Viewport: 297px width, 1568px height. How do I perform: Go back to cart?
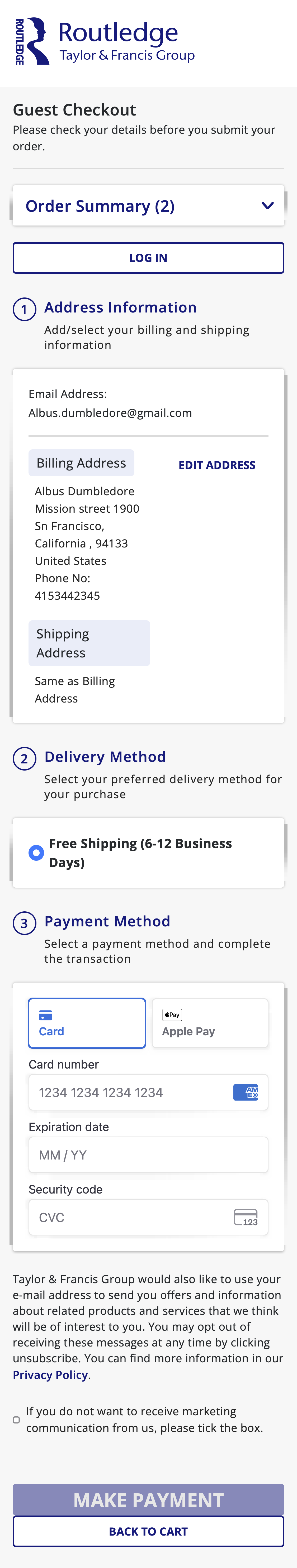[148, 1532]
